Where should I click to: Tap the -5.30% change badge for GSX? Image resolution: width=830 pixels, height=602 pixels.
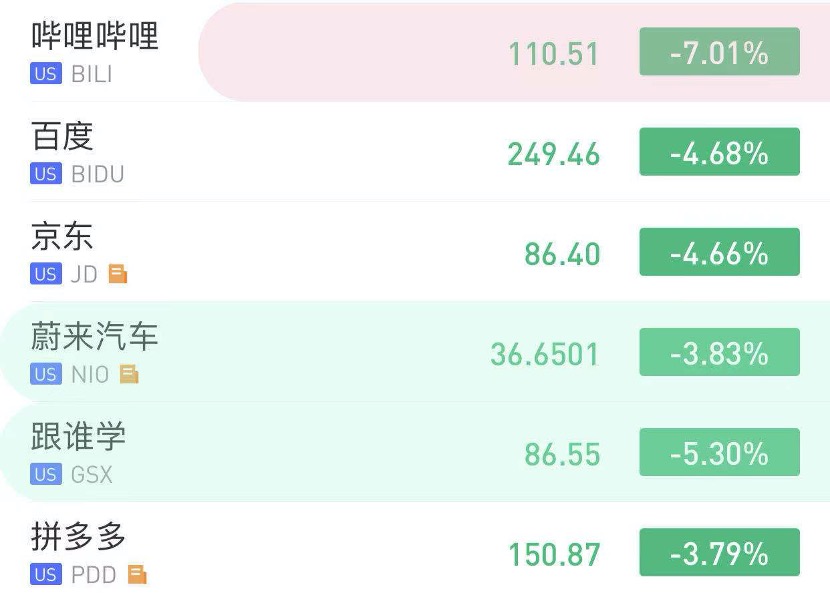[719, 452]
